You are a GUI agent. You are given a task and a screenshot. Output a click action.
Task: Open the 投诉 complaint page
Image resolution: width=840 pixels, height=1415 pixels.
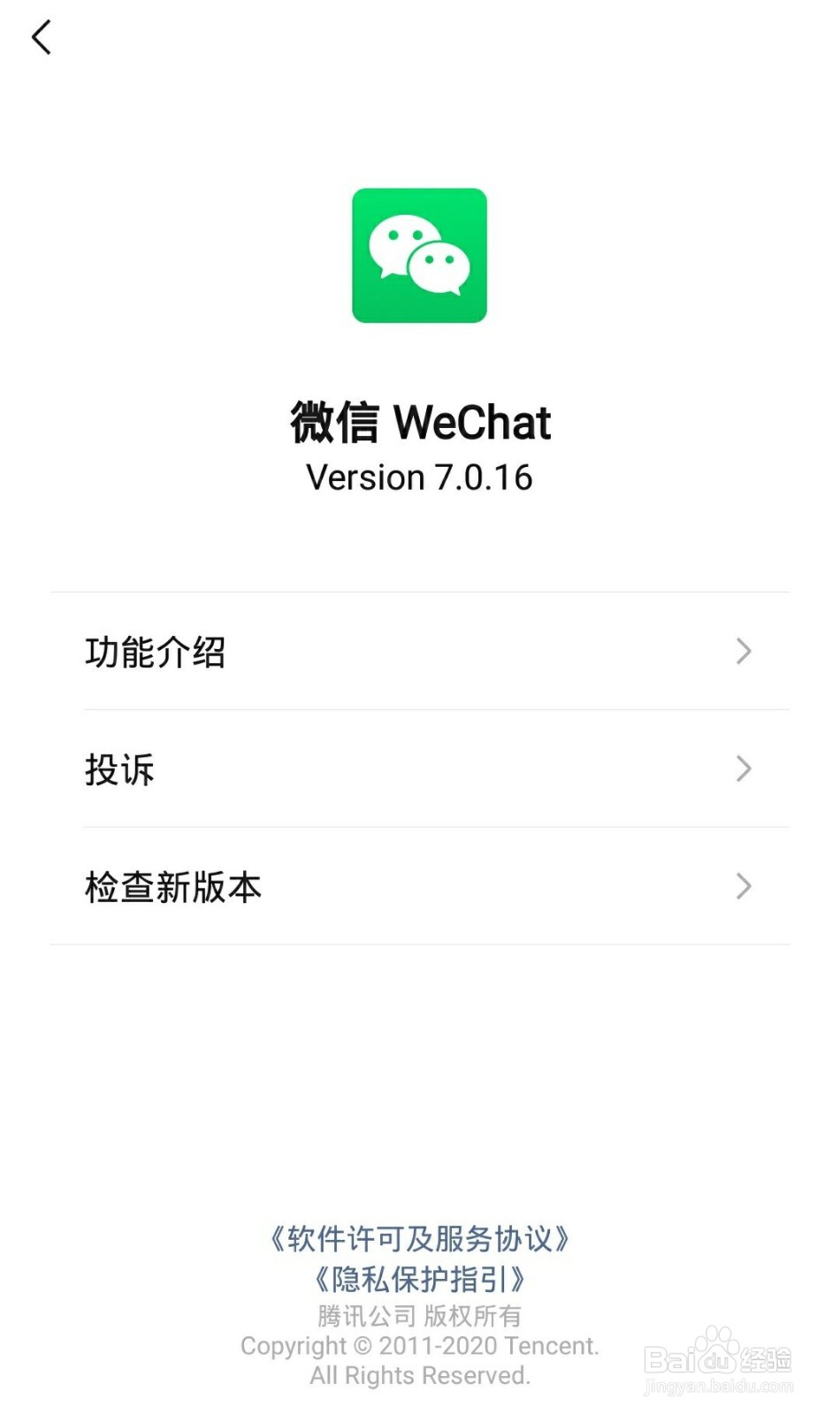pos(419,769)
